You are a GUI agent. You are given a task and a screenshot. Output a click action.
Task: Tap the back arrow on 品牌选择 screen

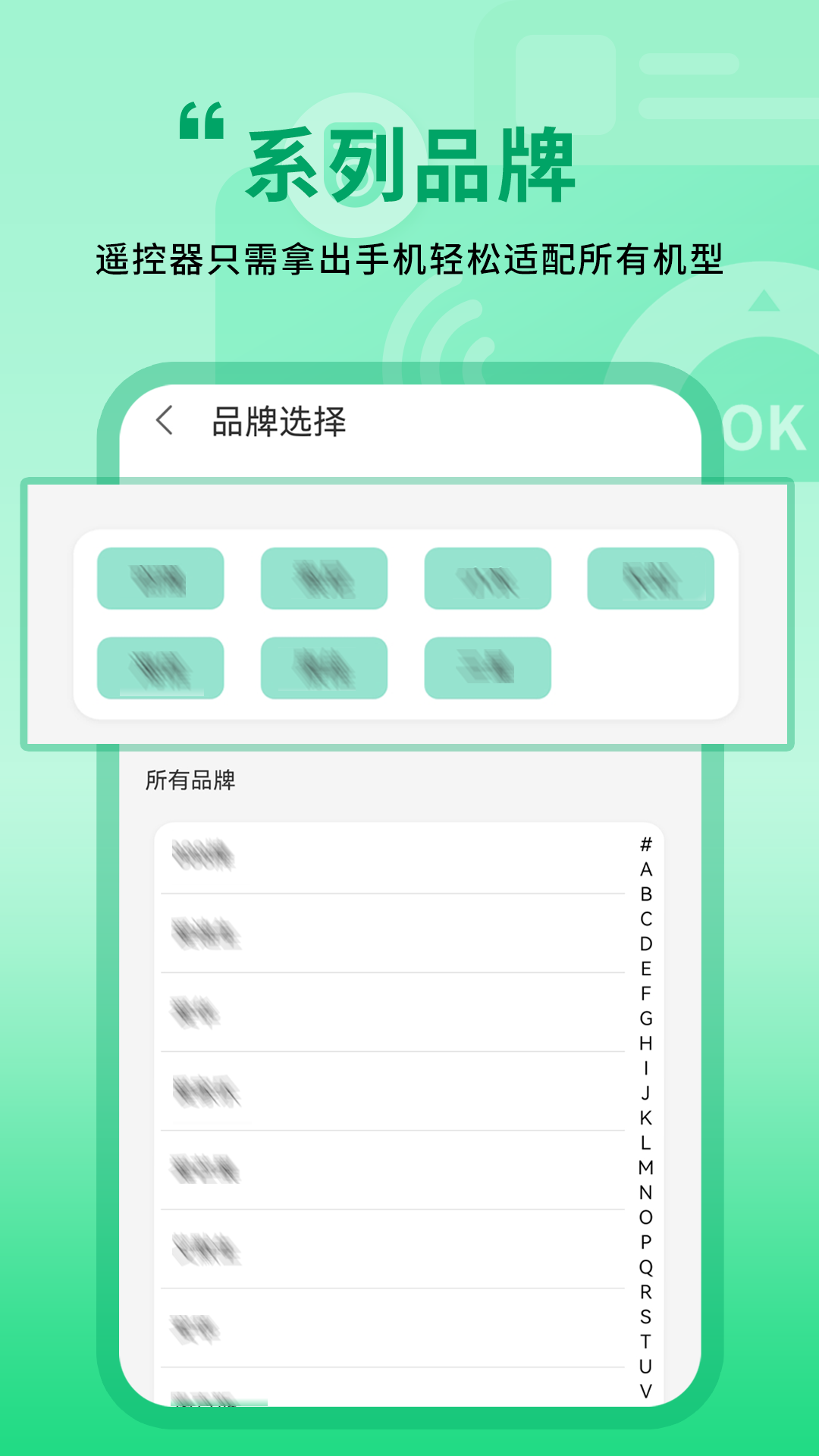coord(163,422)
